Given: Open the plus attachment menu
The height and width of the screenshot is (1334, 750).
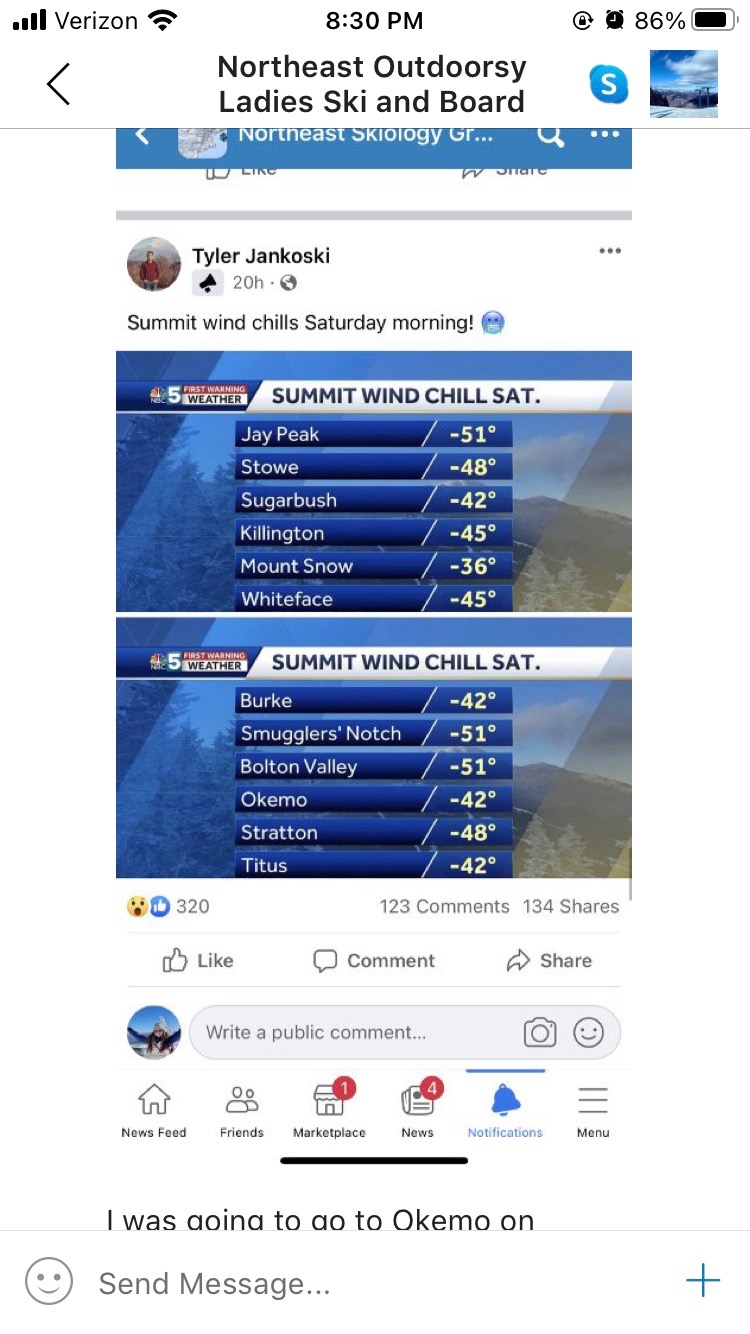Looking at the screenshot, I should [x=702, y=1281].
